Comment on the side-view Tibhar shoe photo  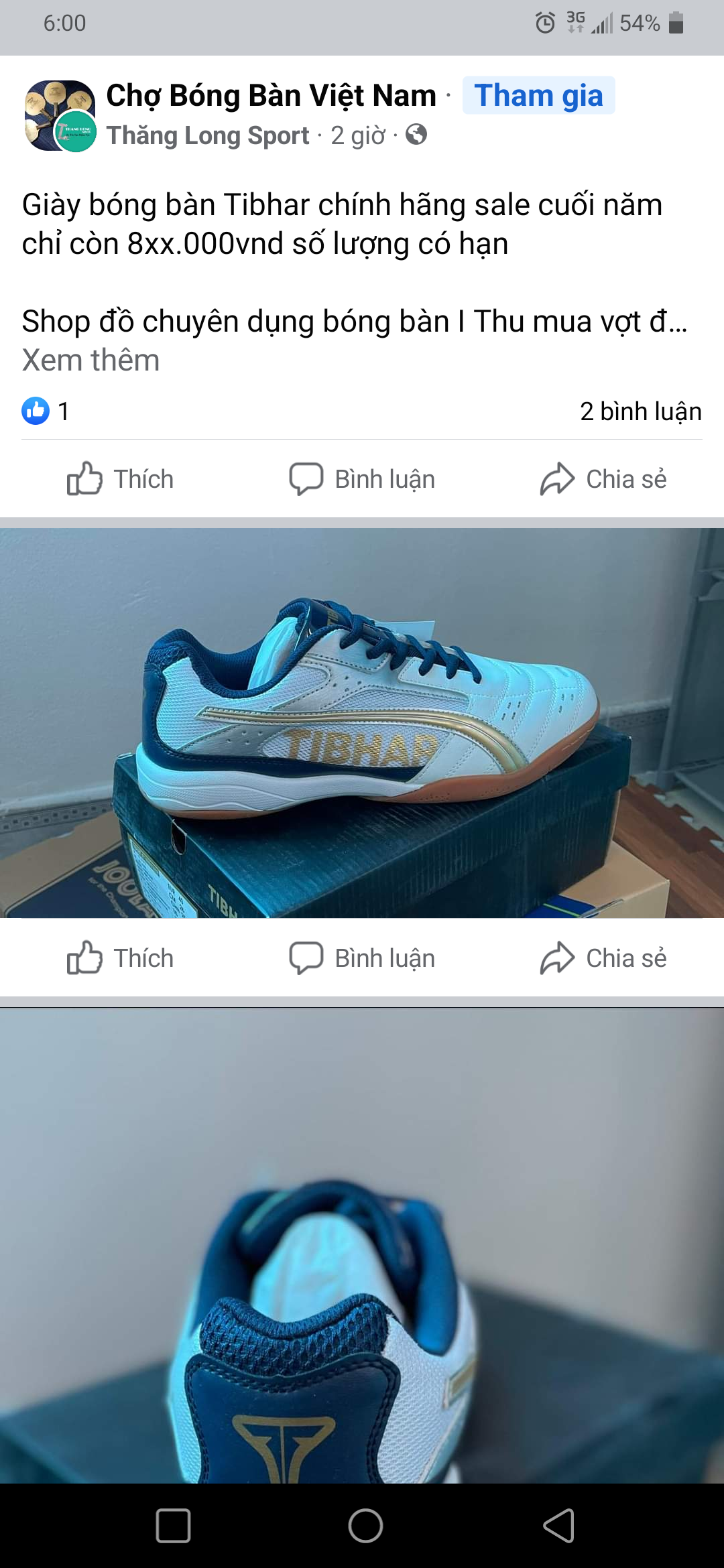(x=362, y=958)
